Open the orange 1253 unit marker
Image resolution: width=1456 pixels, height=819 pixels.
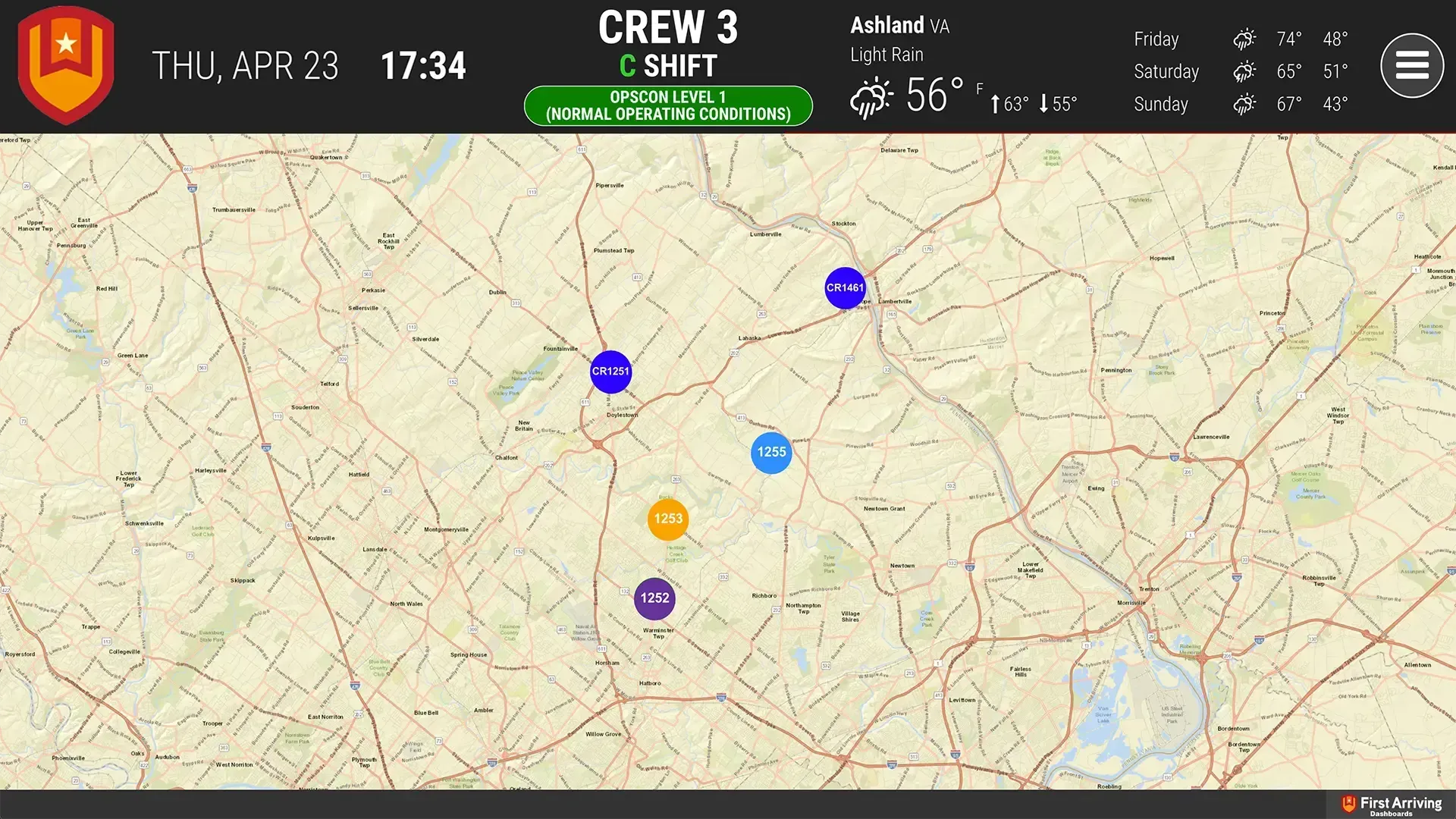[668, 519]
